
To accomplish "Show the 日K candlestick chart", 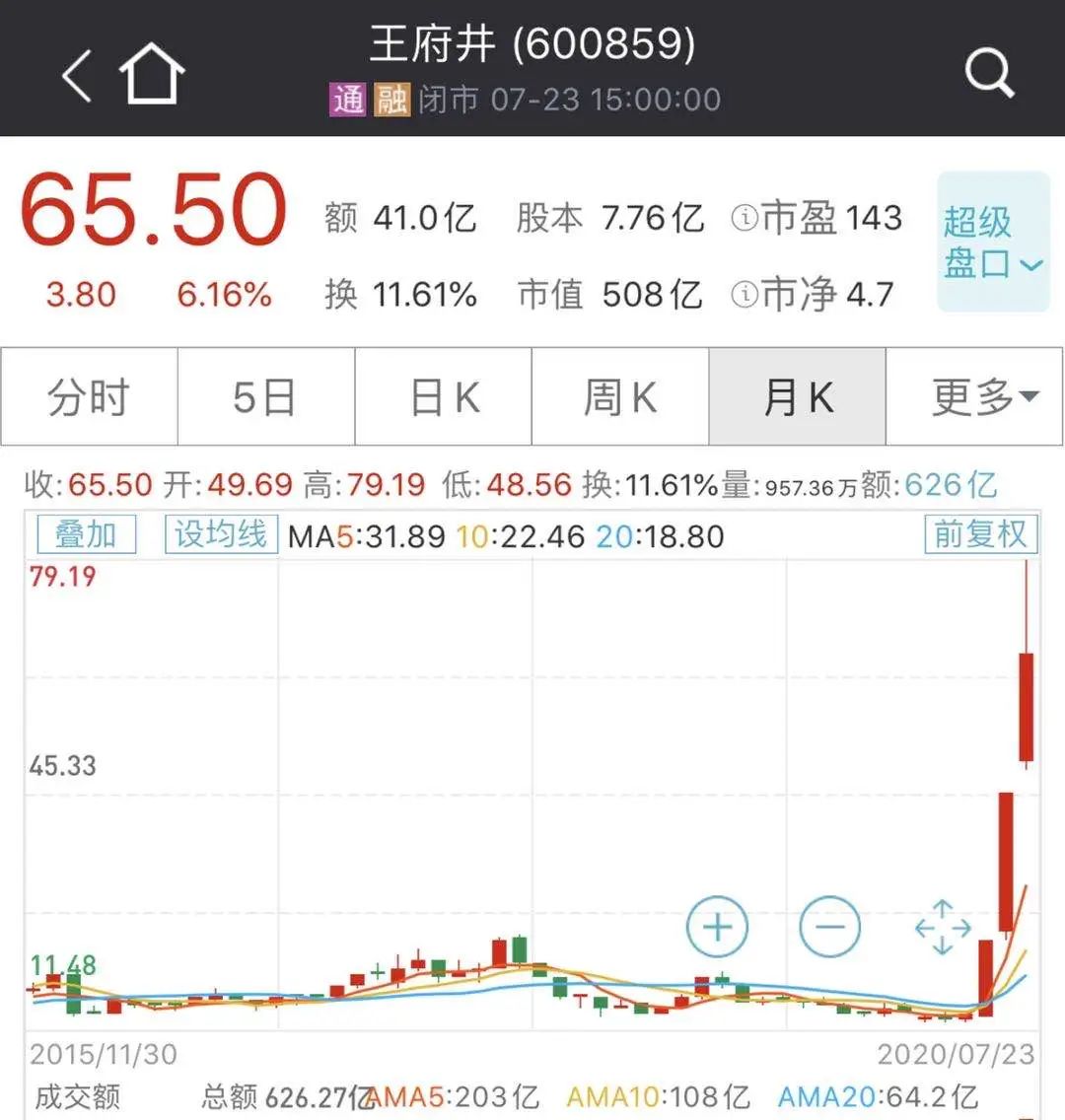I will (x=444, y=397).
